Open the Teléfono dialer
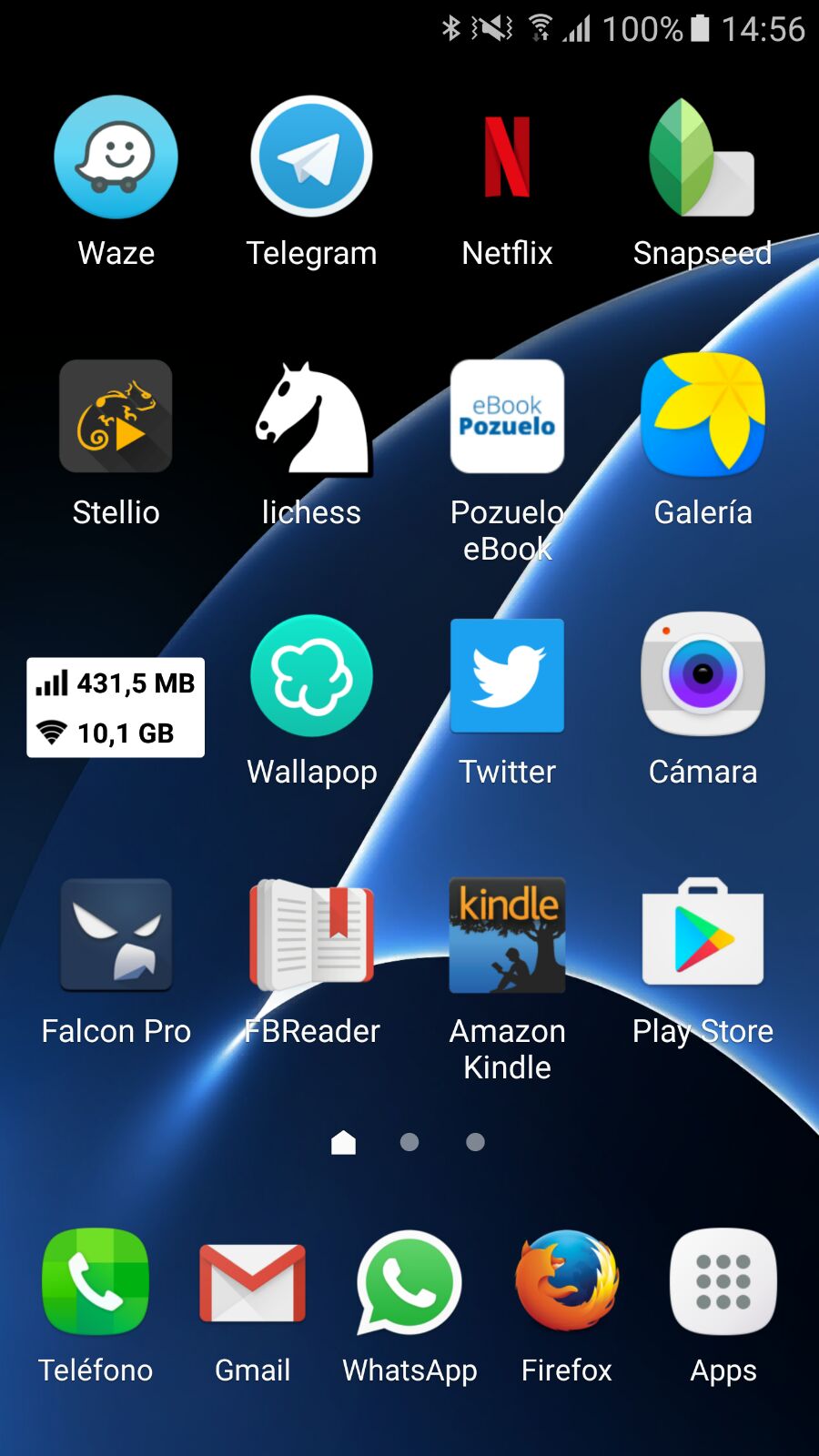This screenshot has height=1456, width=819. pyautogui.click(x=96, y=1281)
